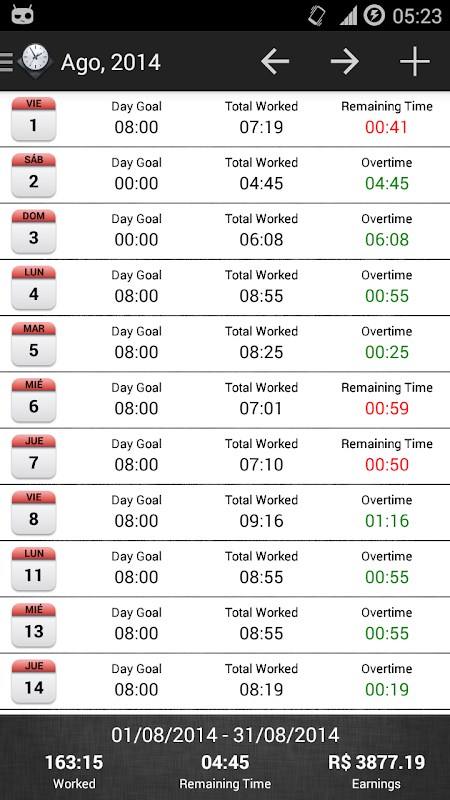Screen dimensions: 450x800
Task: Go to the next month
Action: (x=345, y=62)
